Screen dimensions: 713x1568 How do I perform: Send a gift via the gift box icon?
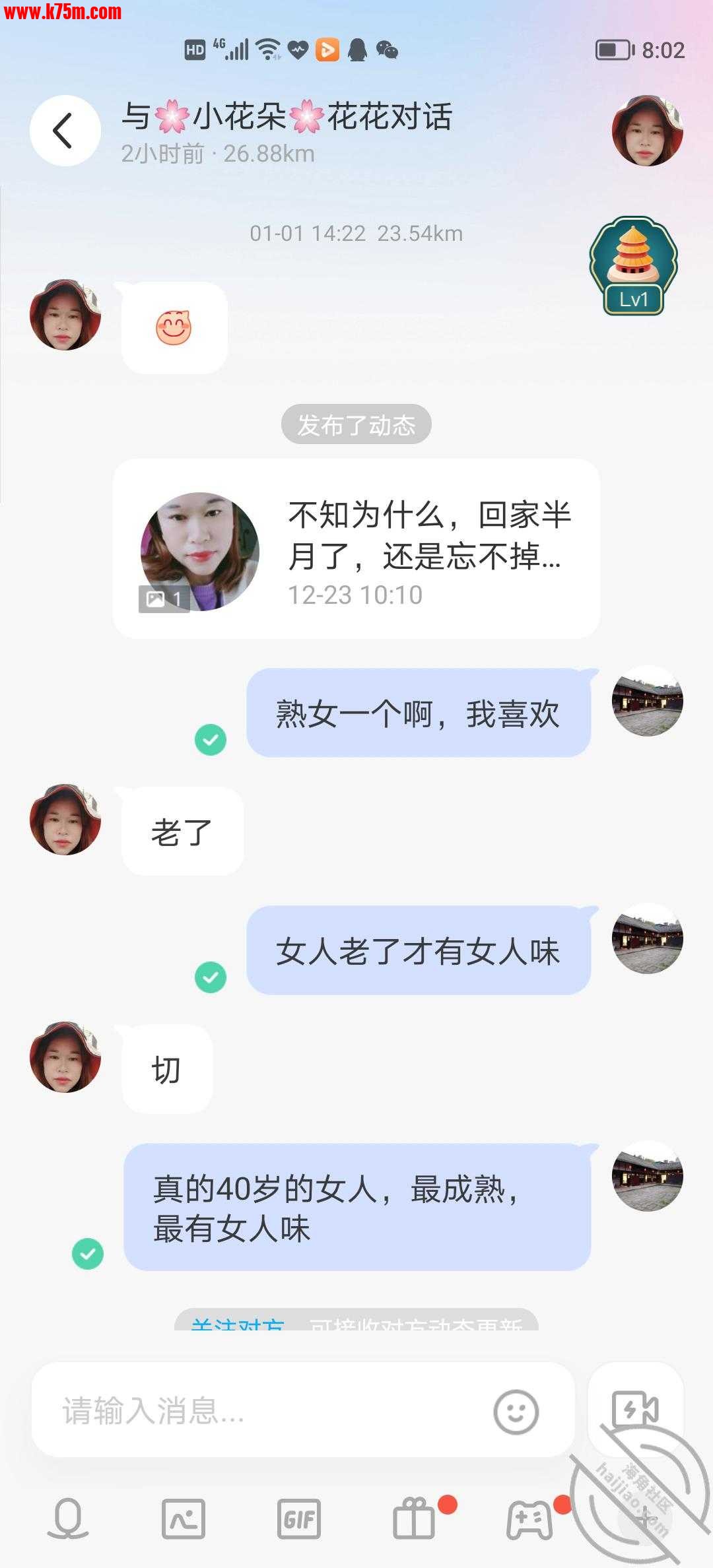415,1519
